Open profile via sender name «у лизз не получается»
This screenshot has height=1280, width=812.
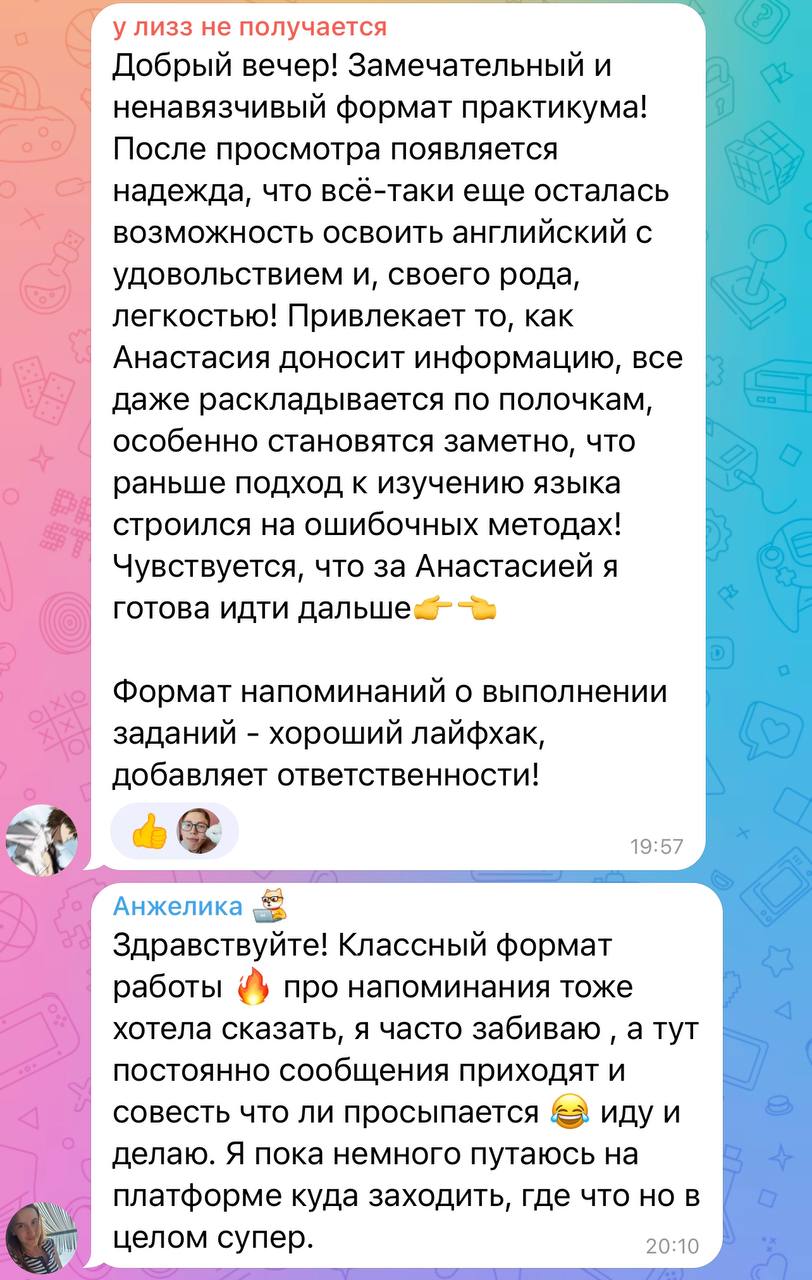[x=250, y=27]
